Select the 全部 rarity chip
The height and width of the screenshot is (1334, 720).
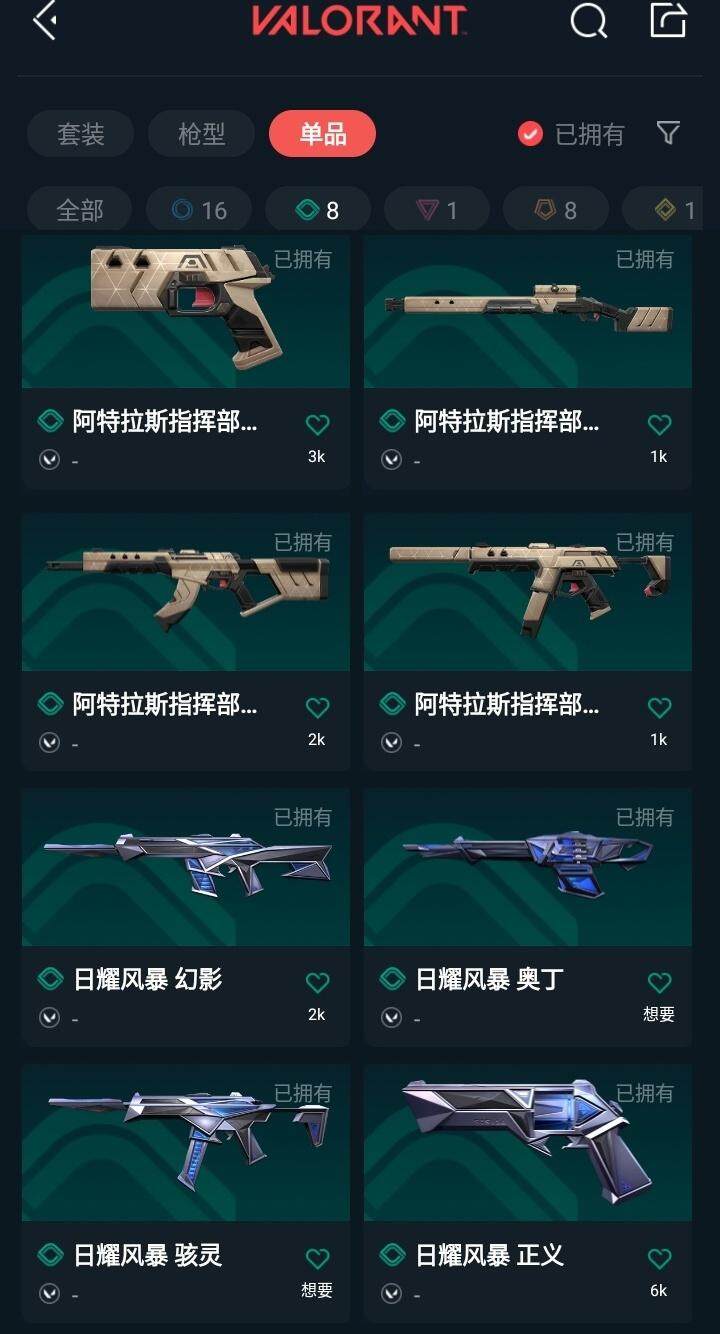[x=79, y=210]
